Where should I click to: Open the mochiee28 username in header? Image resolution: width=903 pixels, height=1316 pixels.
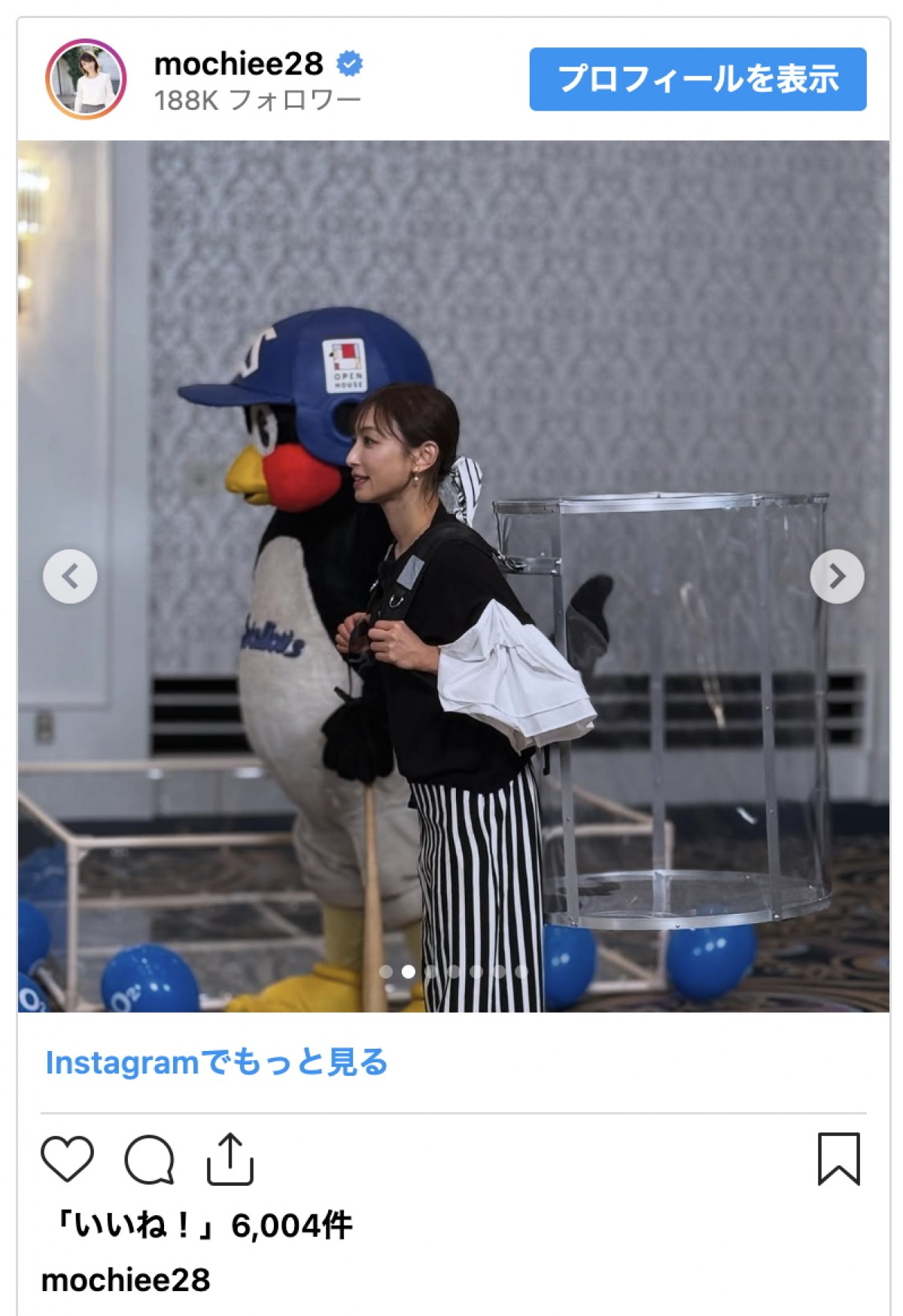coord(239,64)
